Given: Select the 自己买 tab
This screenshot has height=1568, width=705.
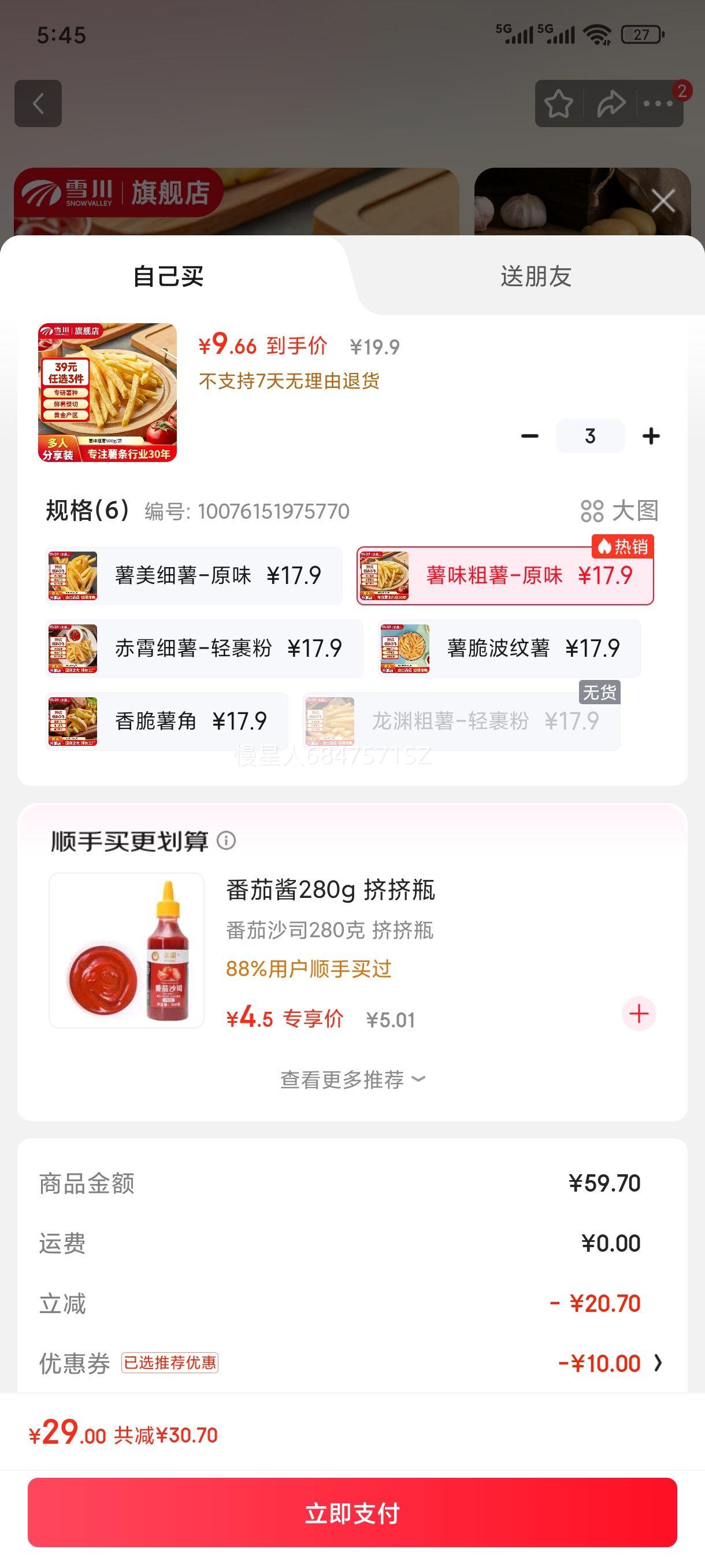Looking at the screenshot, I should click(x=169, y=276).
